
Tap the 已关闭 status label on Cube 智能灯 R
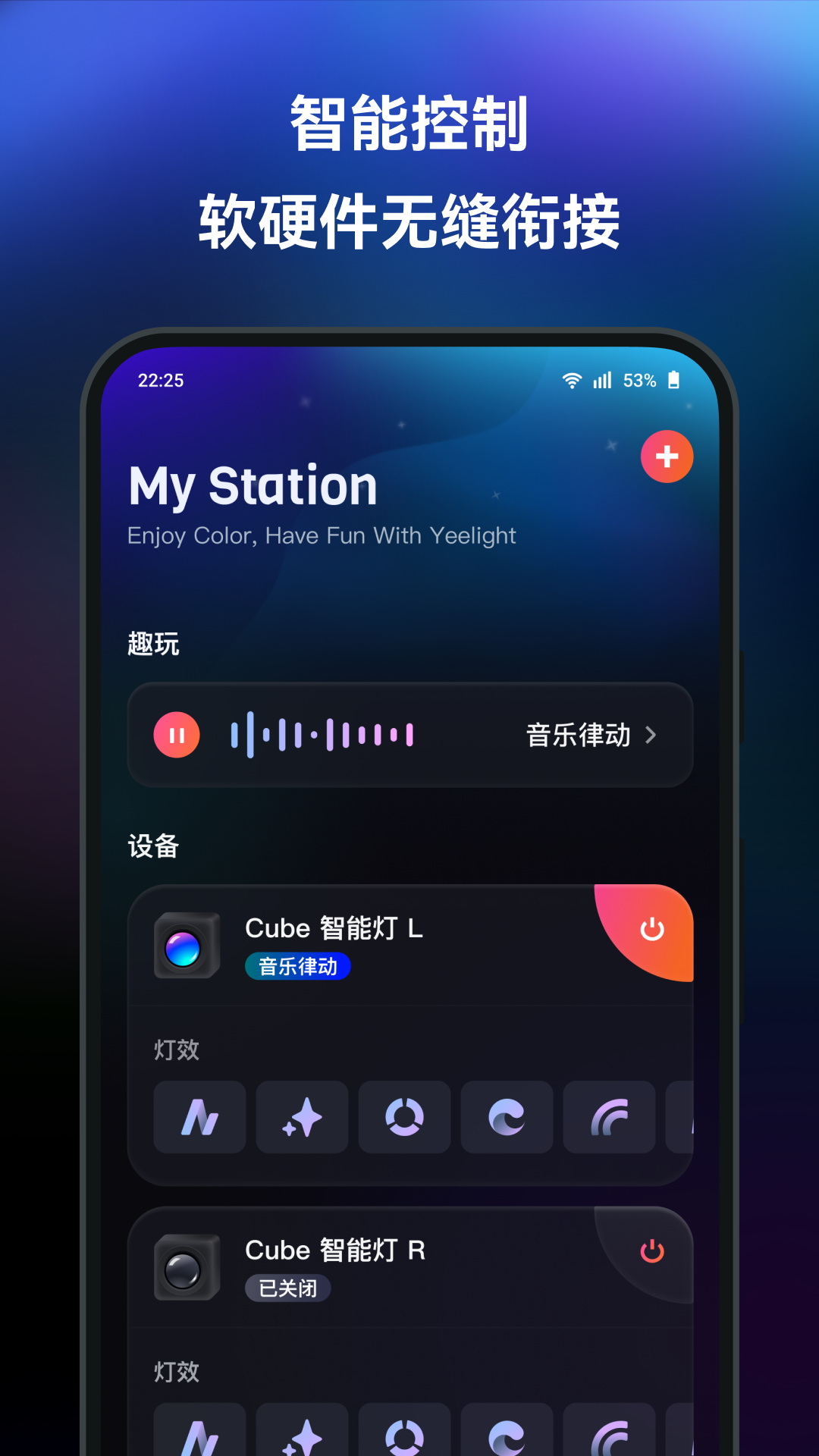pyautogui.click(x=288, y=1289)
